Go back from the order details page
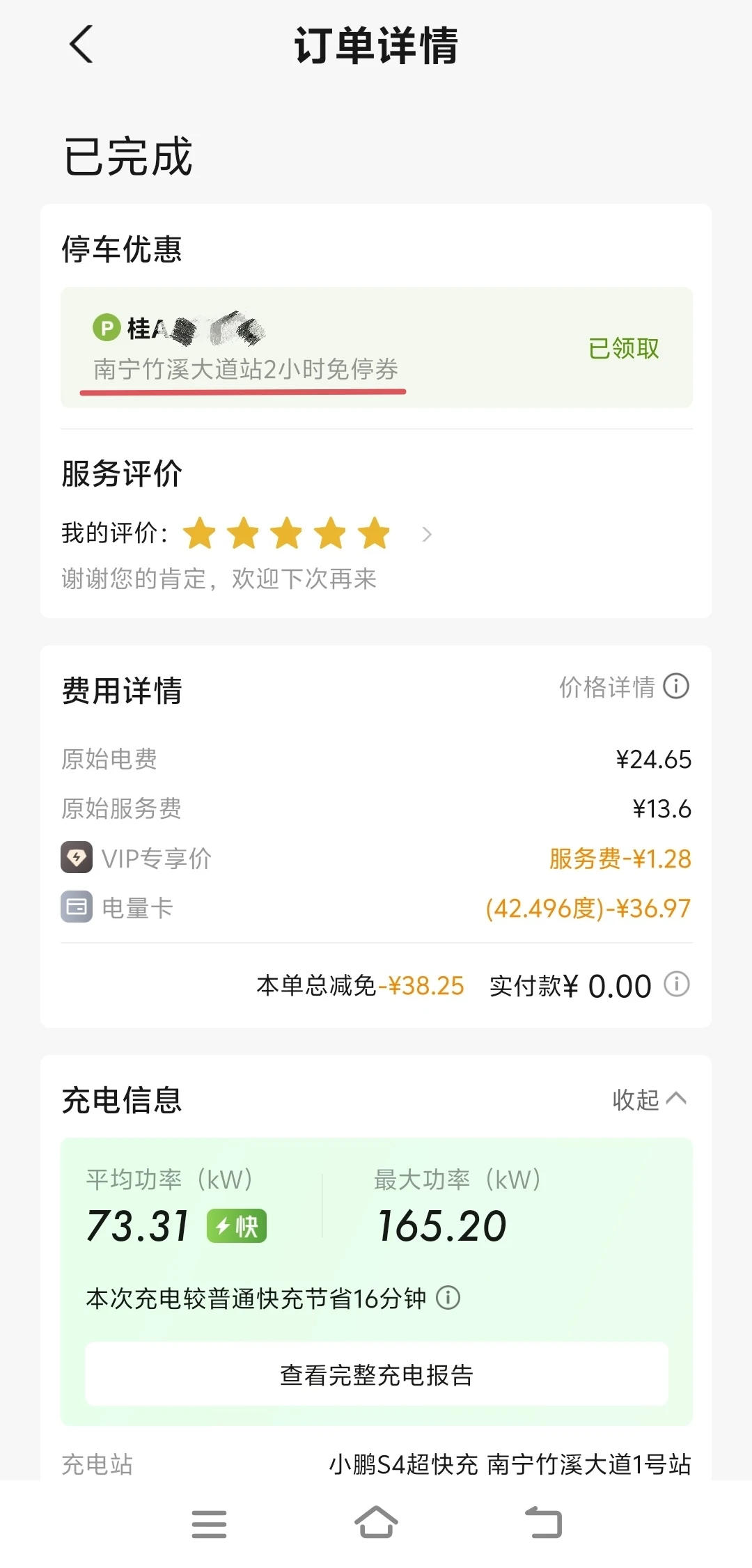Screen dimensions: 752x1568 [x=81, y=45]
